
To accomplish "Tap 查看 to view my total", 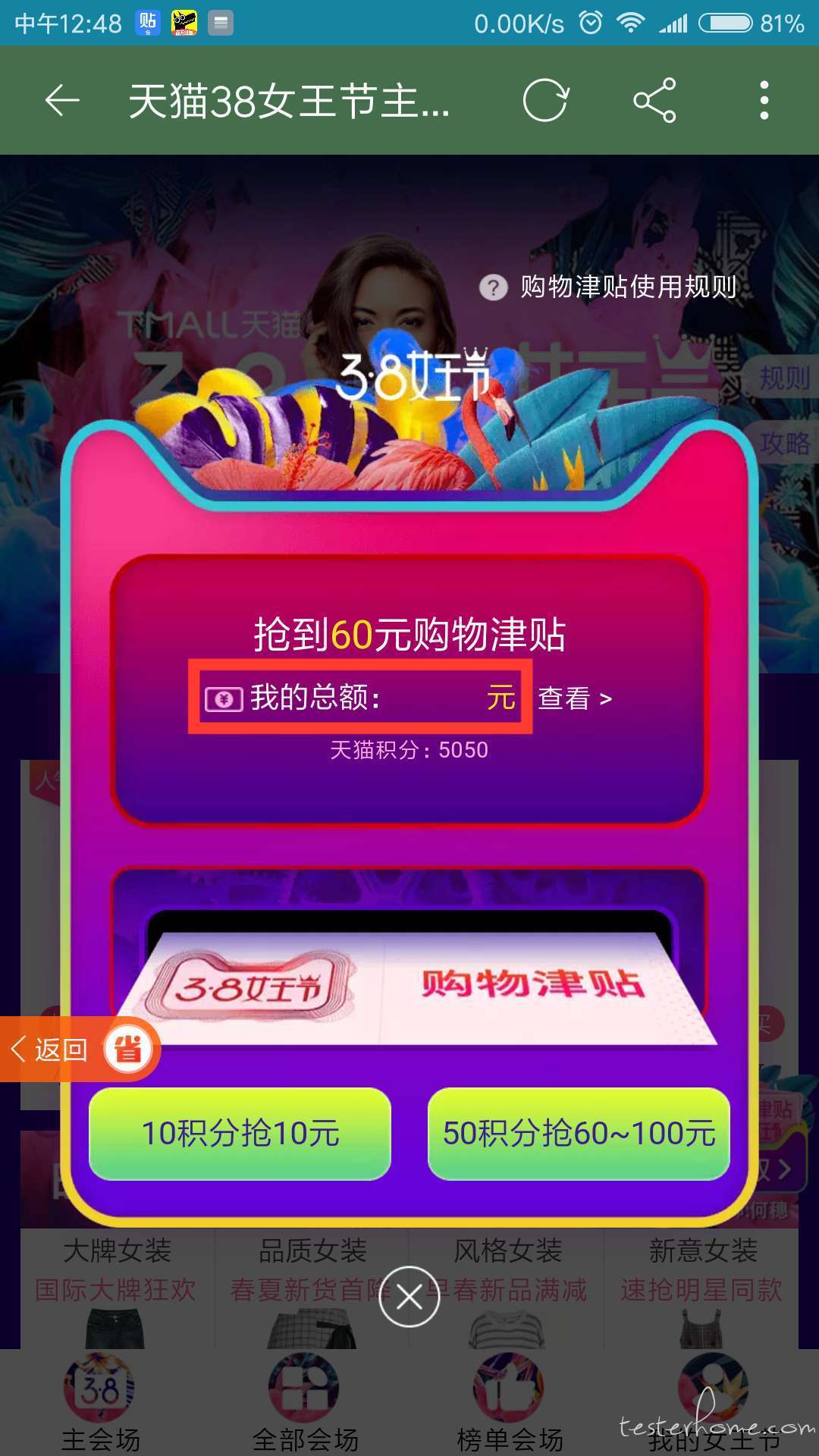I will click(574, 698).
